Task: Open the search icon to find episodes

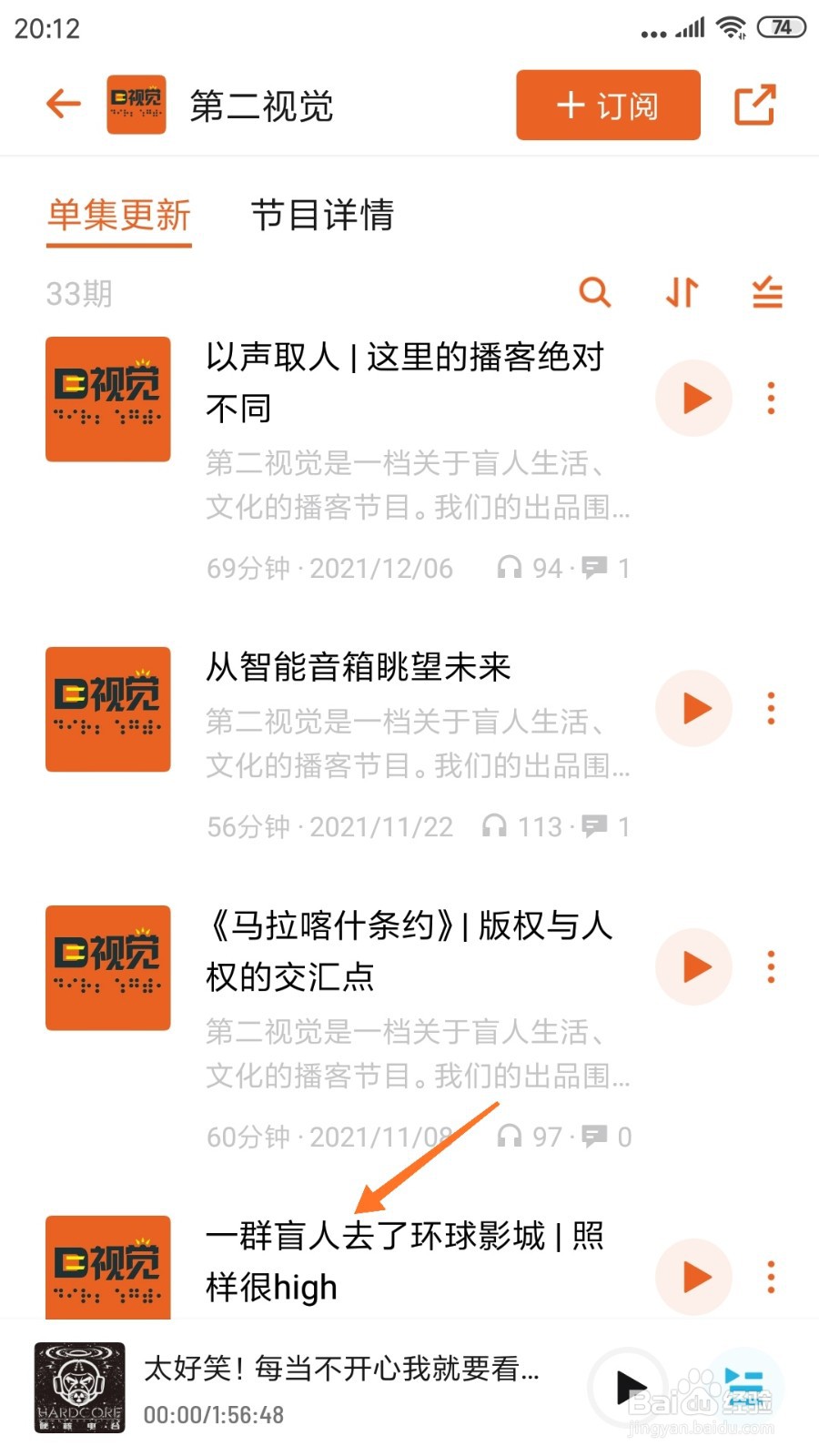Action: pyautogui.click(x=595, y=293)
